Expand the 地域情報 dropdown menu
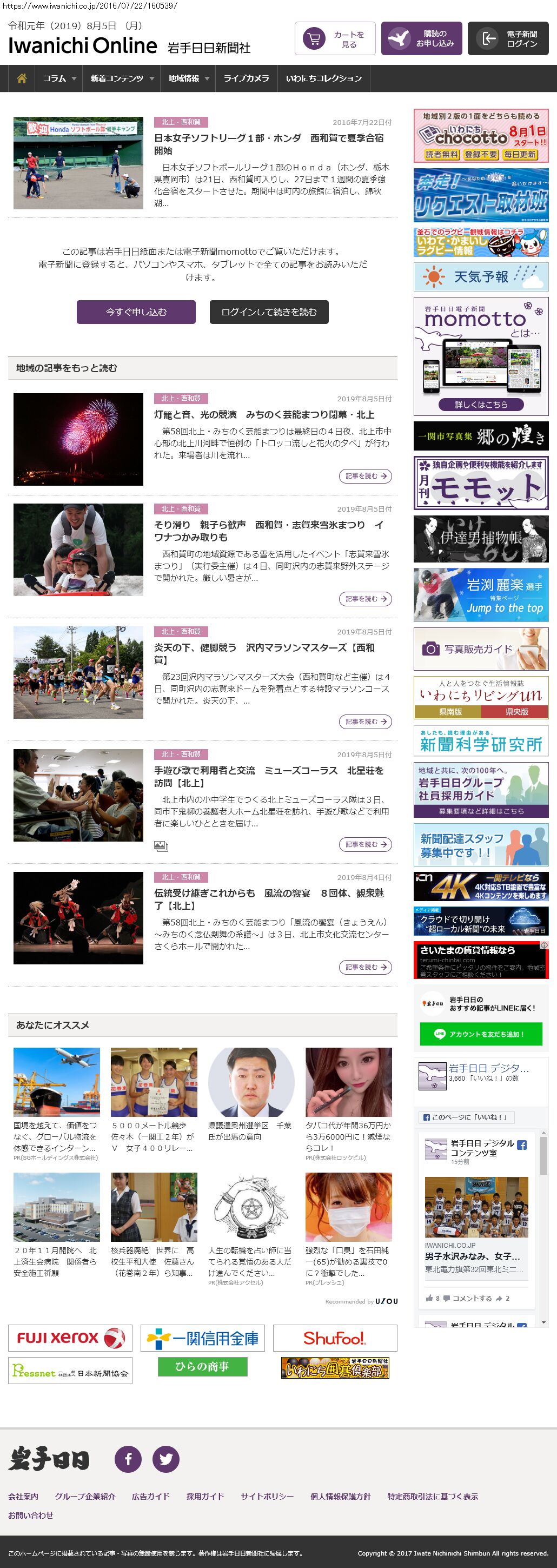 [189, 78]
